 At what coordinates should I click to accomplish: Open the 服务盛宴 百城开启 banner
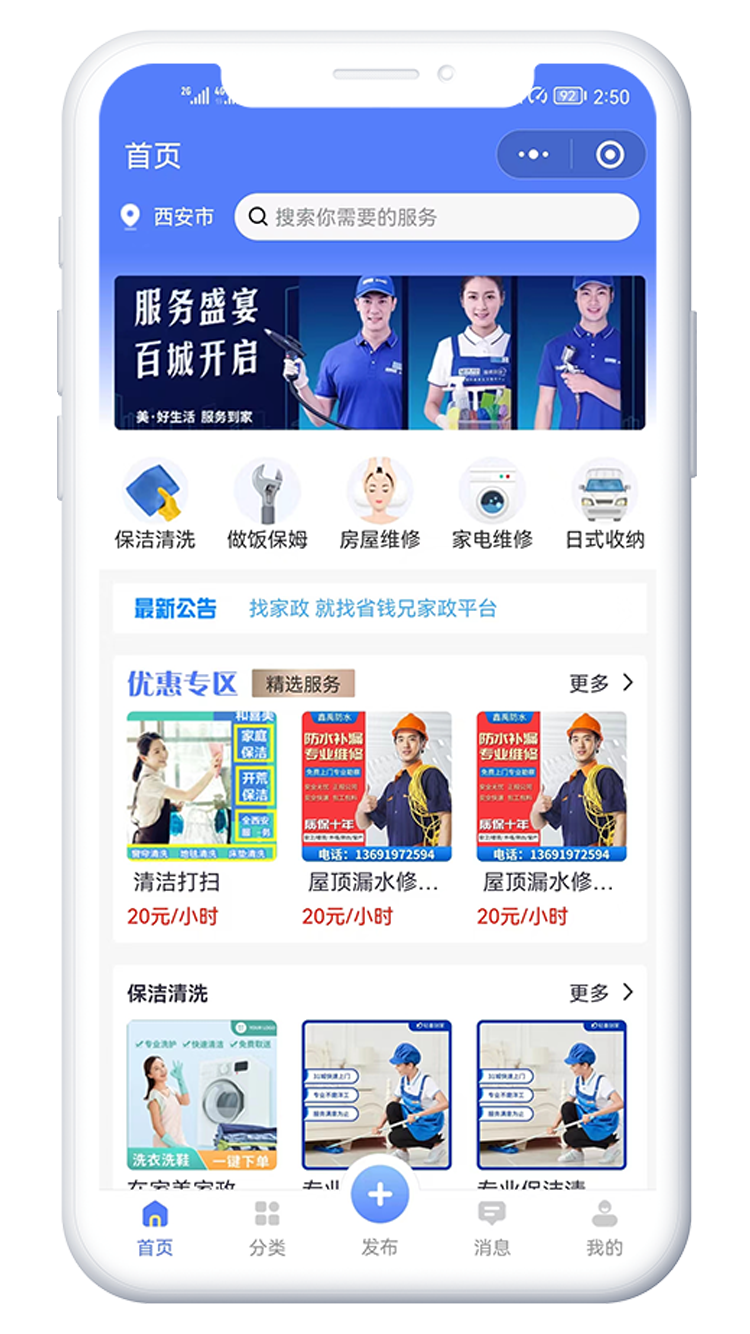379,352
